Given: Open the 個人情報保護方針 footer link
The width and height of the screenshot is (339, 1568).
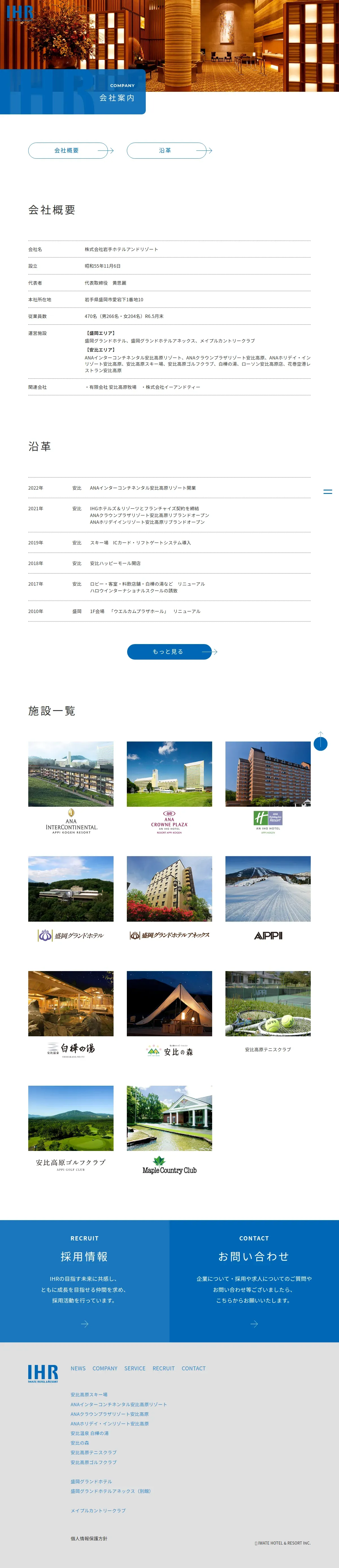Looking at the screenshot, I should (89, 1538).
